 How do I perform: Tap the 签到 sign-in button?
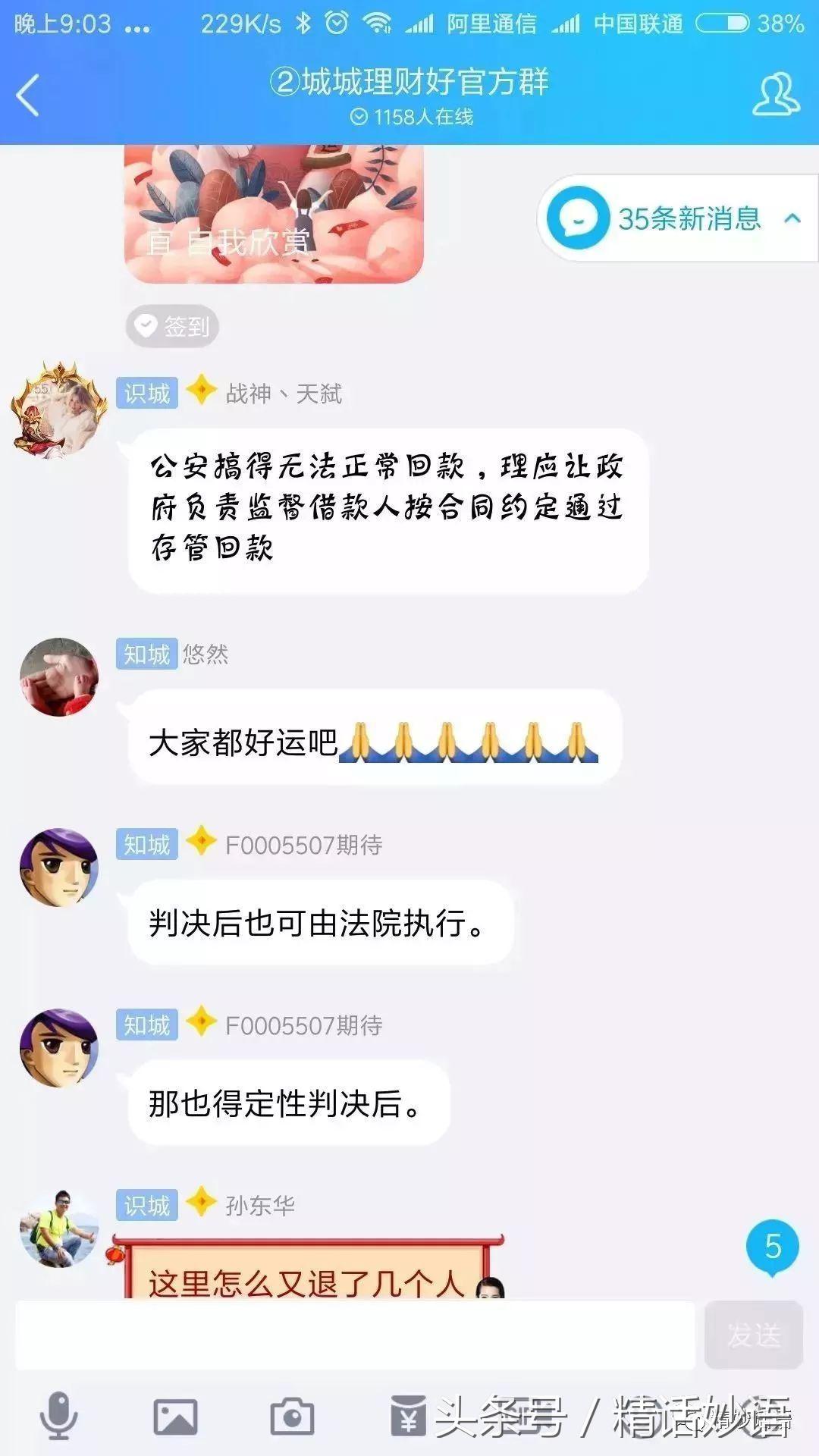tap(172, 326)
